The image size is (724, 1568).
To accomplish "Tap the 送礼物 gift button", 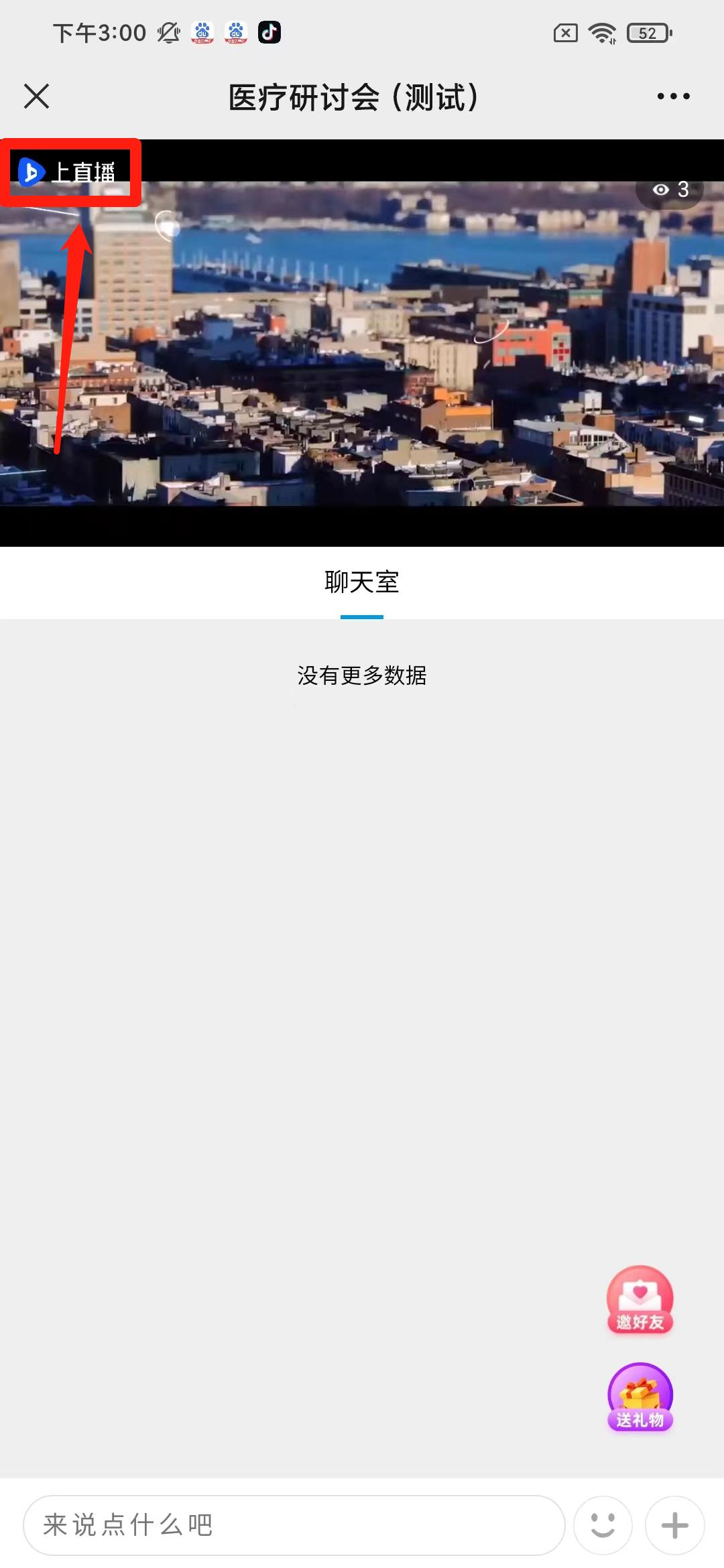I will [640, 1396].
